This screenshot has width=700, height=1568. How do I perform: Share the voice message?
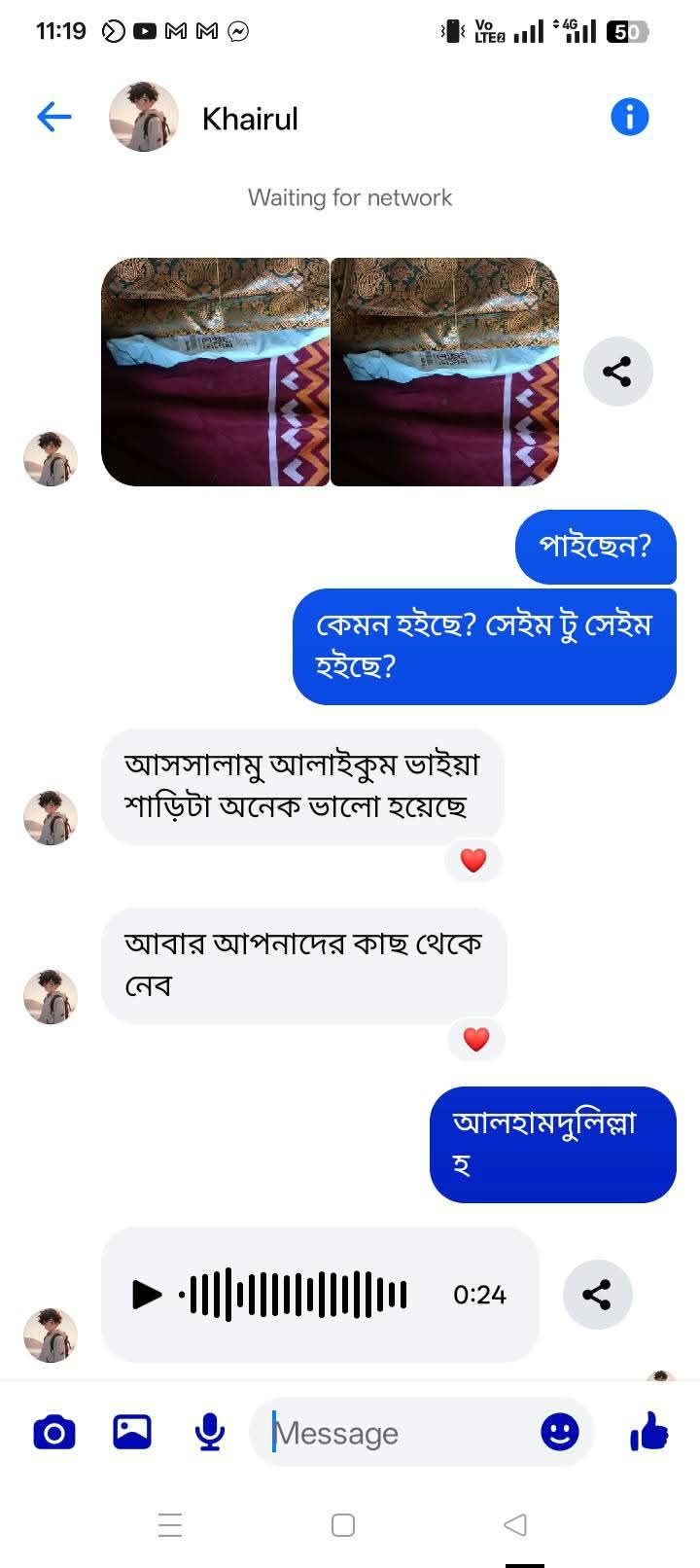(x=597, y=1295)
